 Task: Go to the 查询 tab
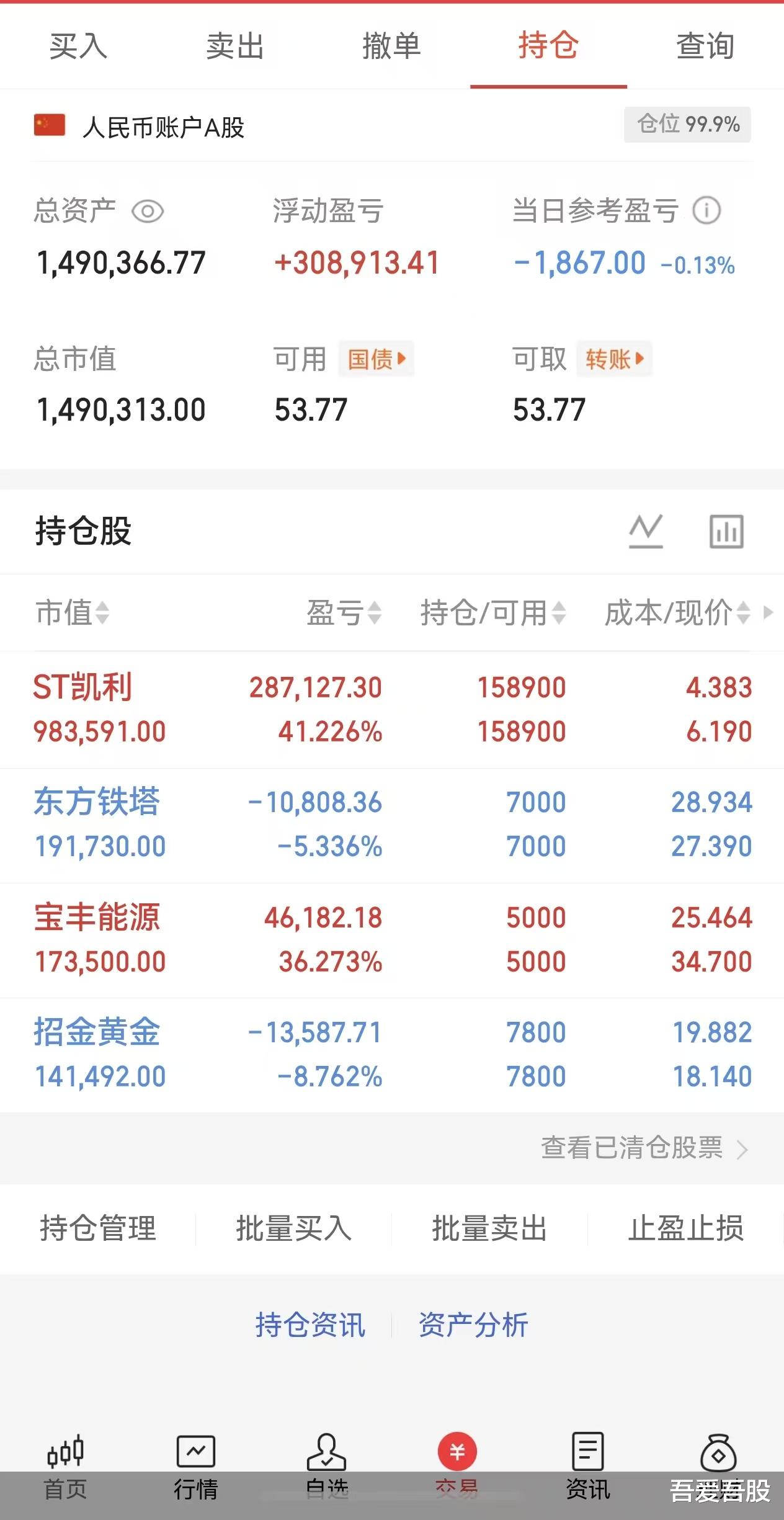point(705,47)
